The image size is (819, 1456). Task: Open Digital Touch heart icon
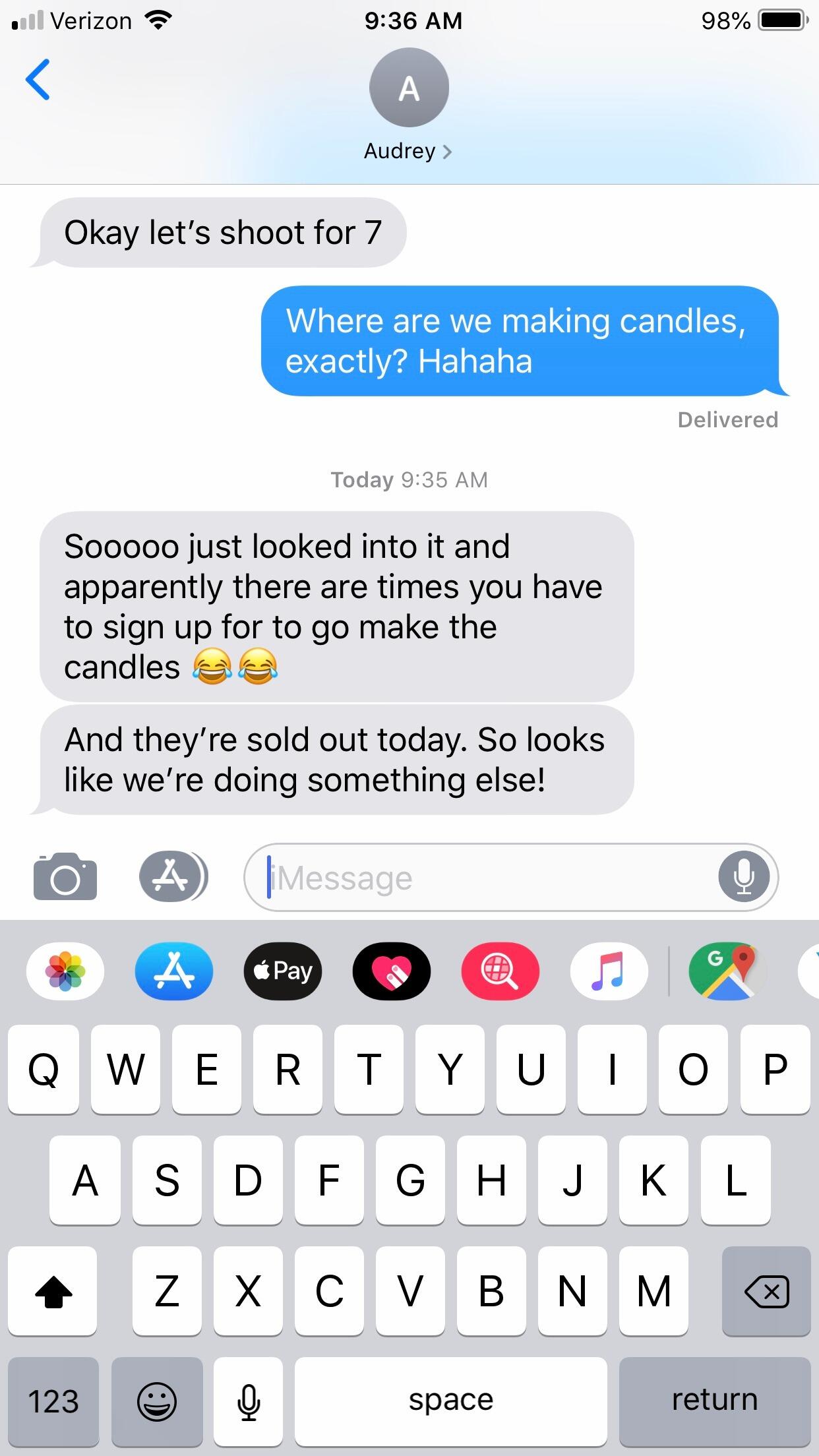point(392,971)
